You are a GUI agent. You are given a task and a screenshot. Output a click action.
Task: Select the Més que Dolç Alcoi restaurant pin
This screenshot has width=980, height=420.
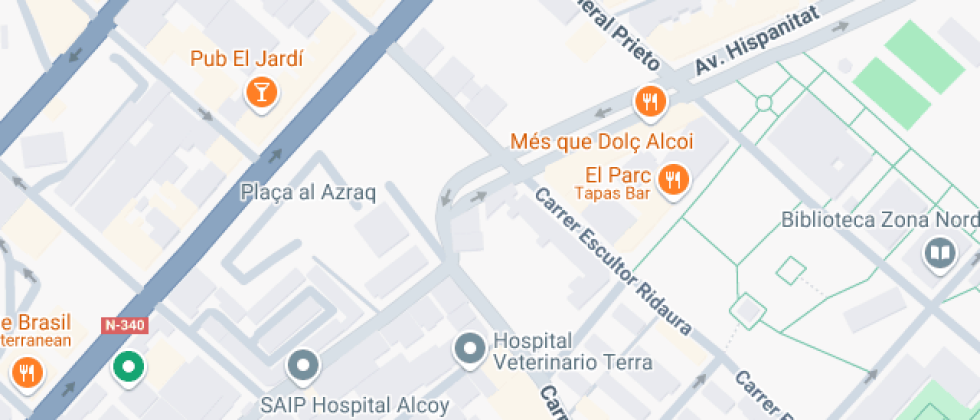click(650, 100)
